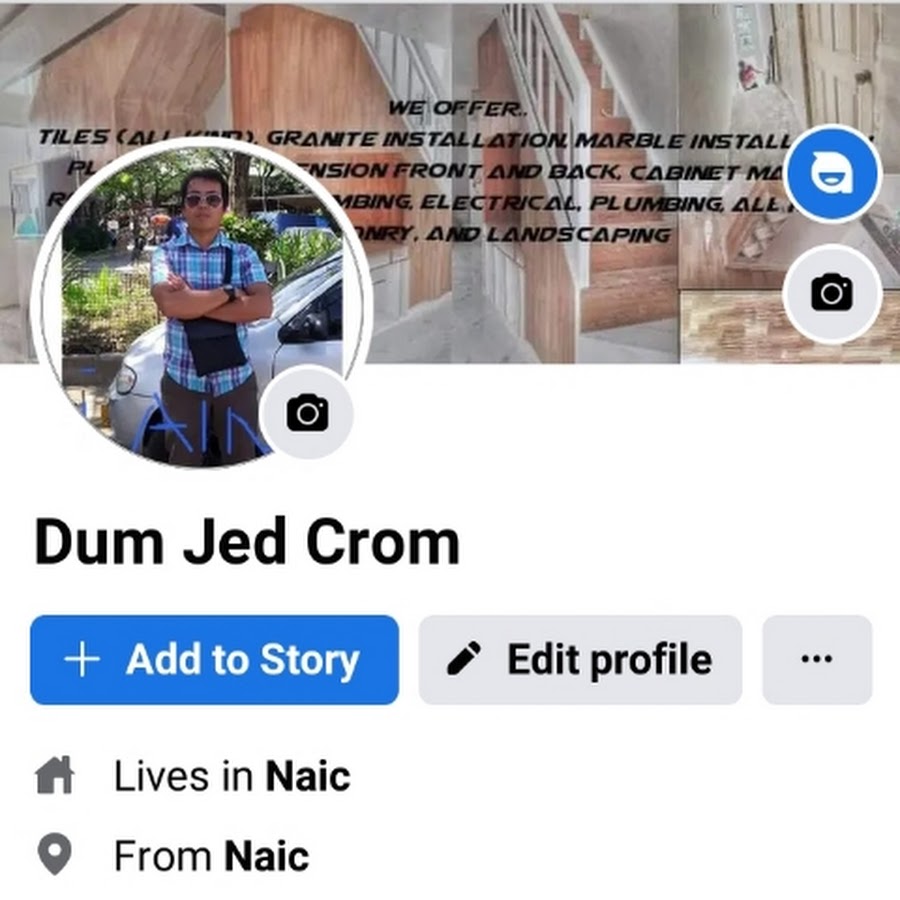Open the three-dot more options menu
Screen dimensions: 900x900
point(817,660)
